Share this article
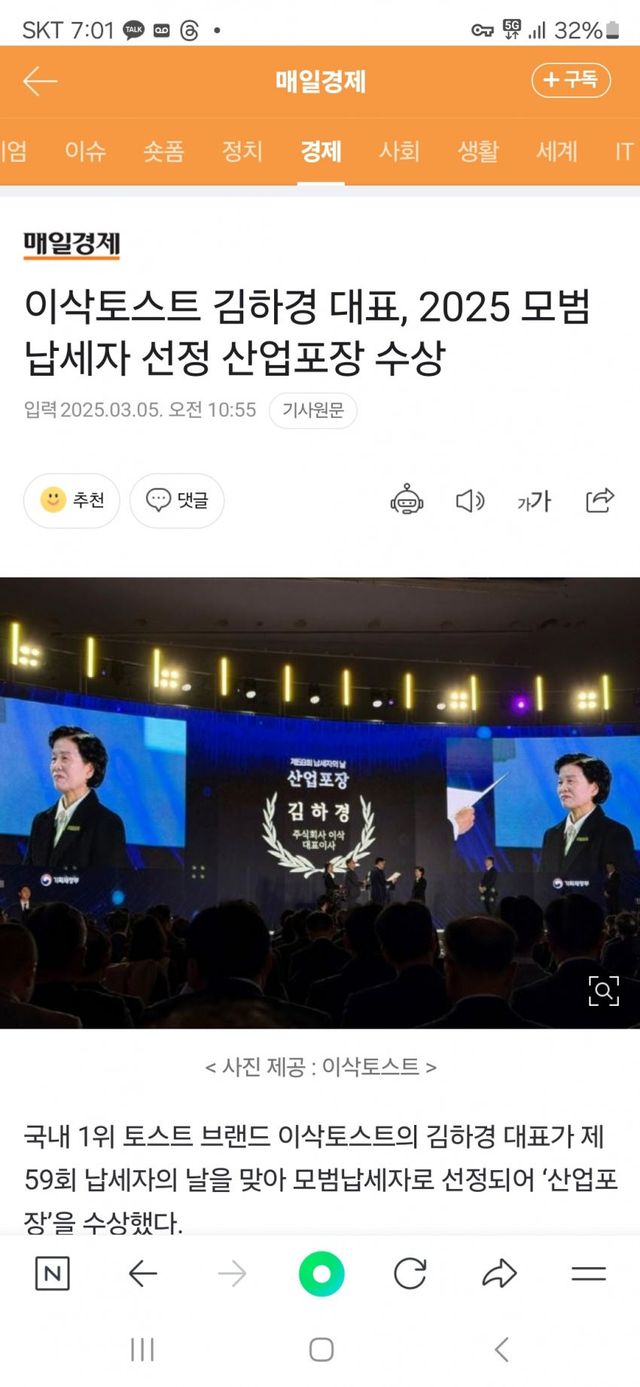Viewport: 640px width, 1387px height. (x=599, y=500)
